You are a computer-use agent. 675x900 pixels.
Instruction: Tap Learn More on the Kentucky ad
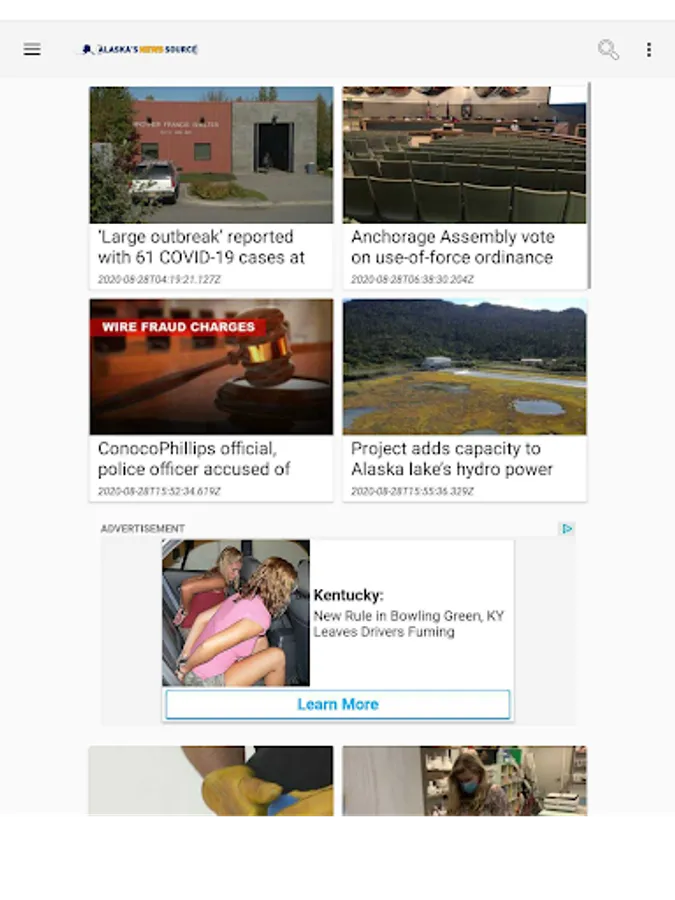point(338,704)
